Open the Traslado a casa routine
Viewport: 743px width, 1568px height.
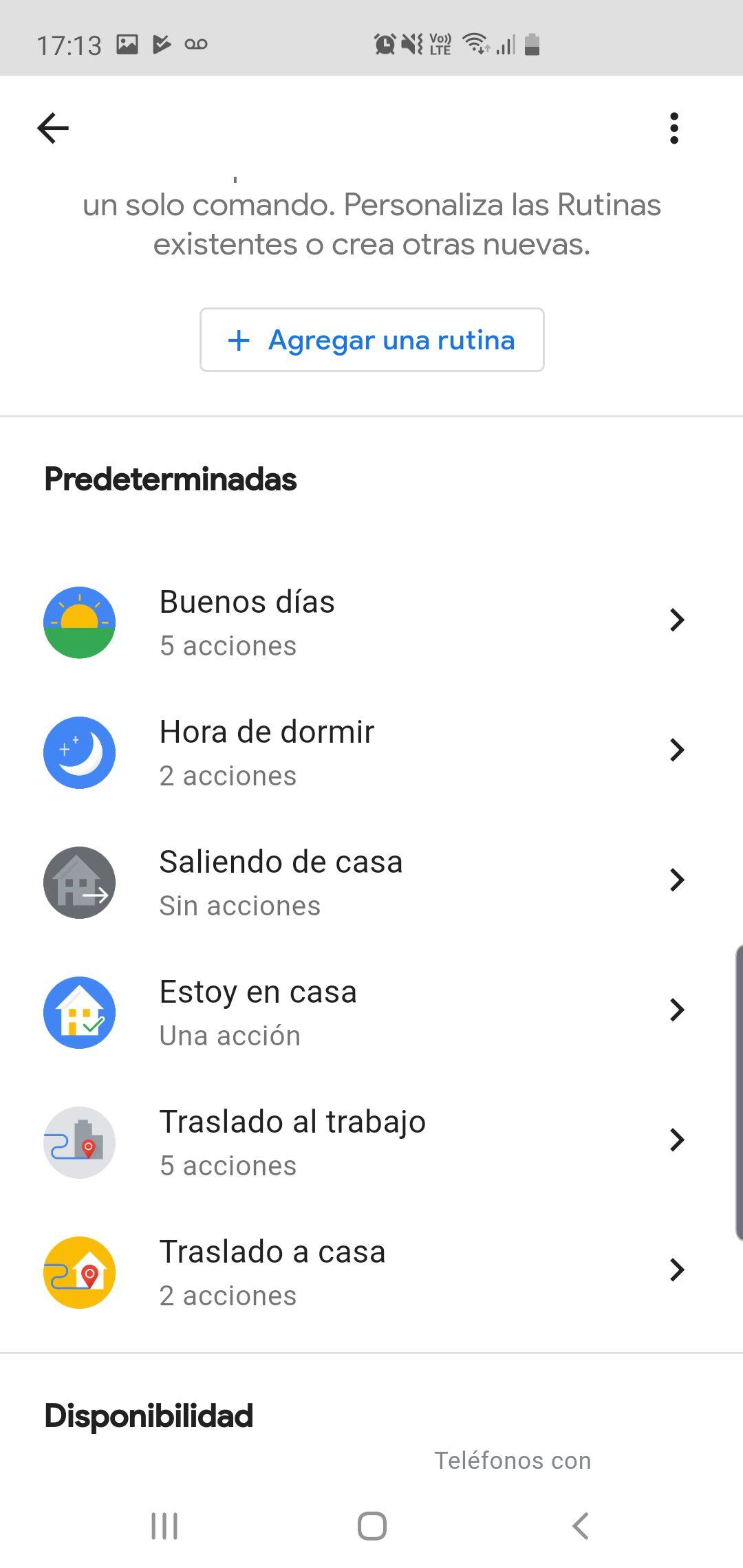tap(371, 1272)
